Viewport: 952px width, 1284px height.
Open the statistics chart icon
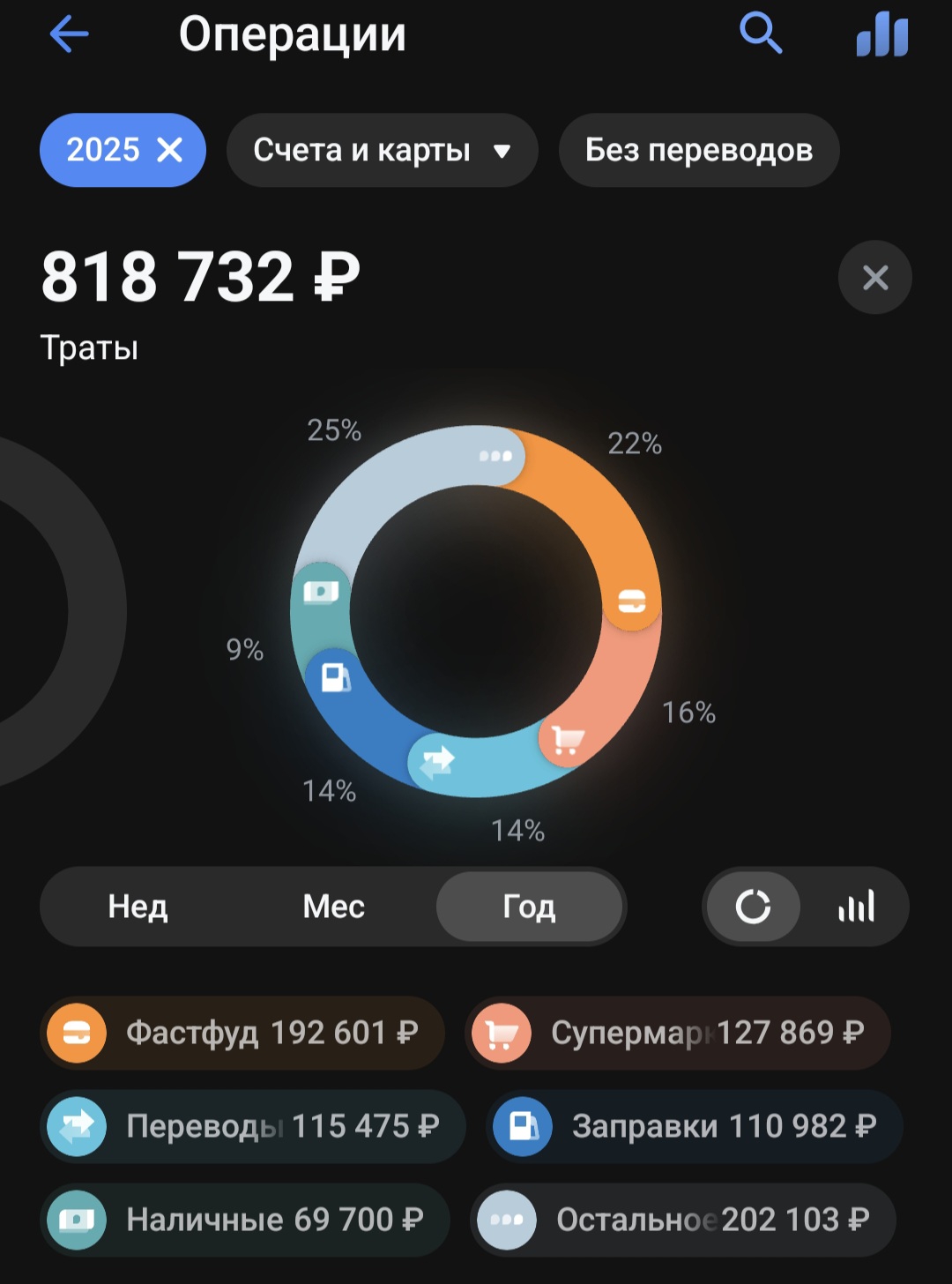(882, 36)
